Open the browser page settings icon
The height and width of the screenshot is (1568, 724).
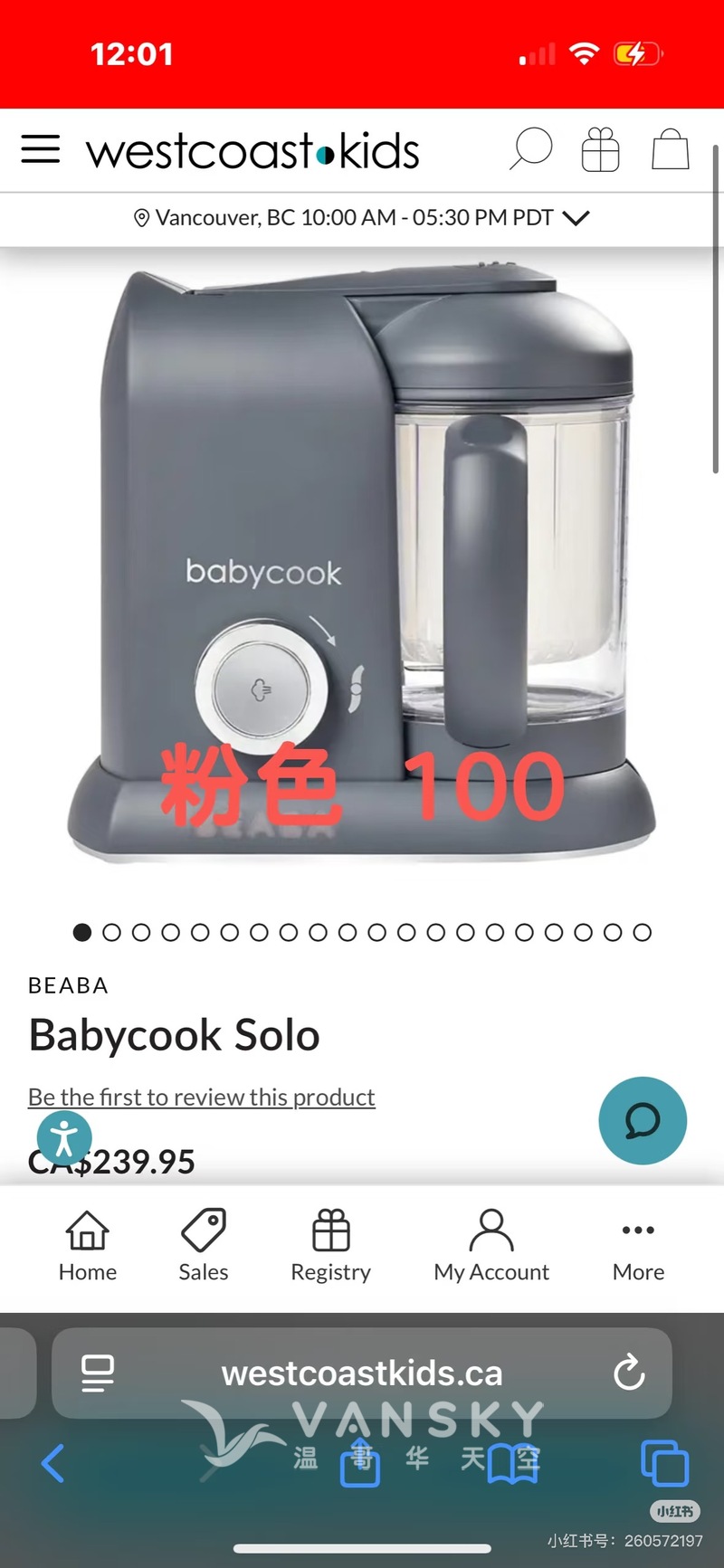coord(98,1373)
